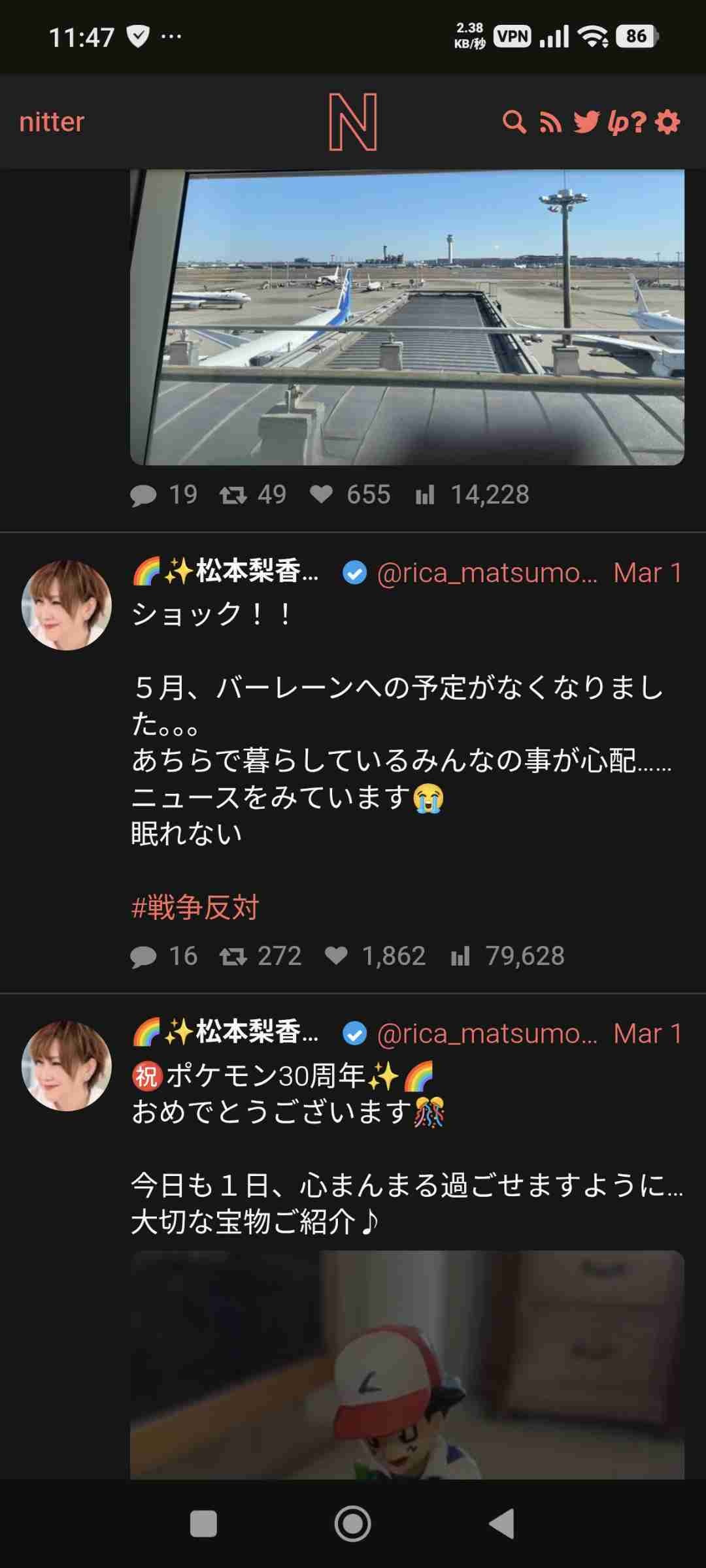The width and height of the screenshot is (706, 1568).
Task: Go to the system home screen
Action: tap(353, 1524)
